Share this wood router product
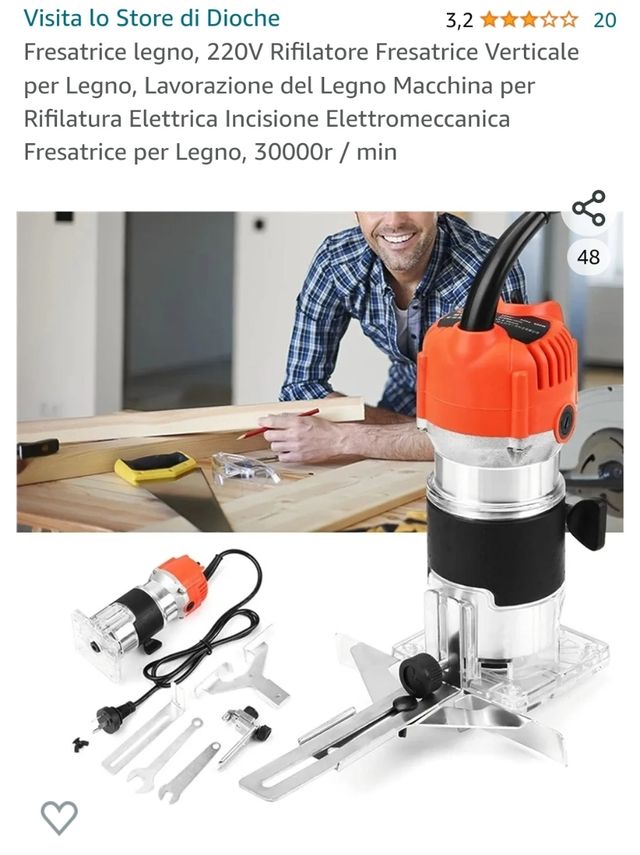The image size is (640, 855). tap(588, 208)
